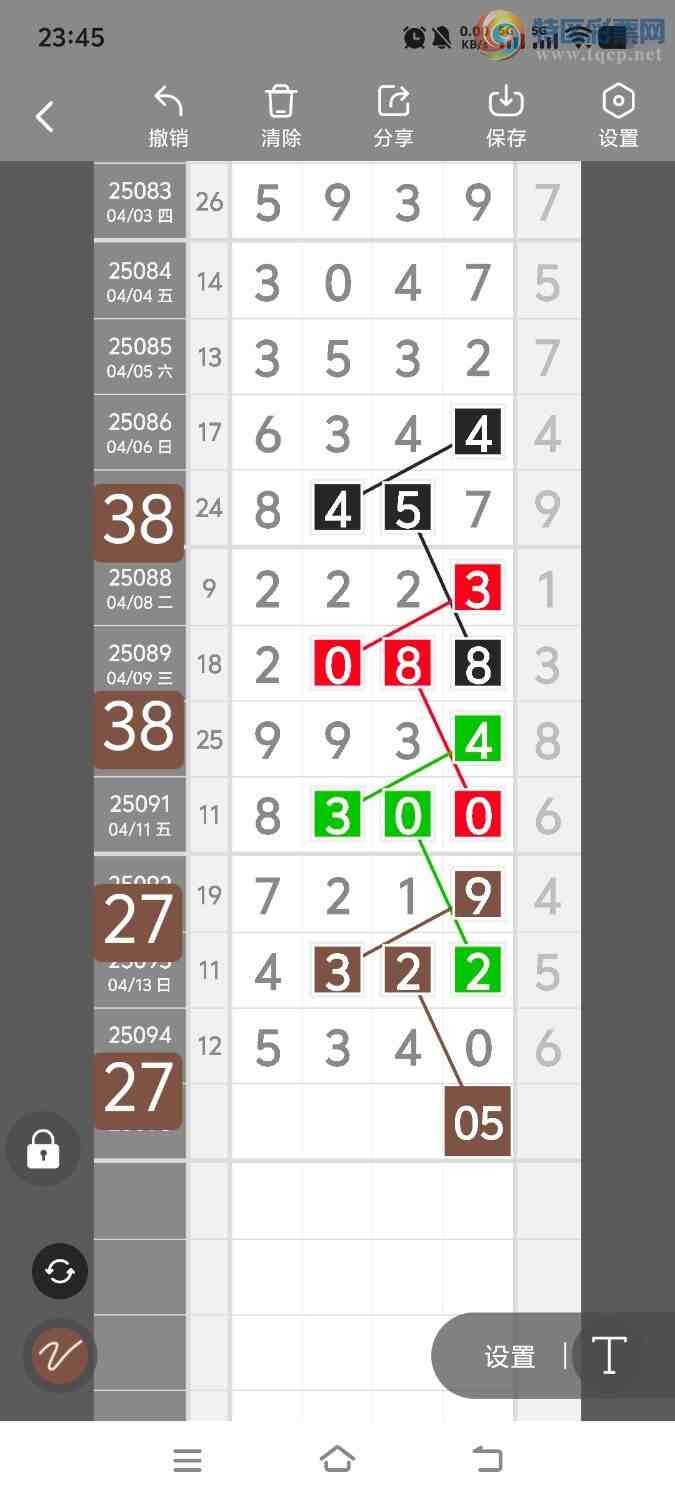This screenshot has width=675, height=1500.
Task: Return to the system home screen
Action: point(337,1460)
